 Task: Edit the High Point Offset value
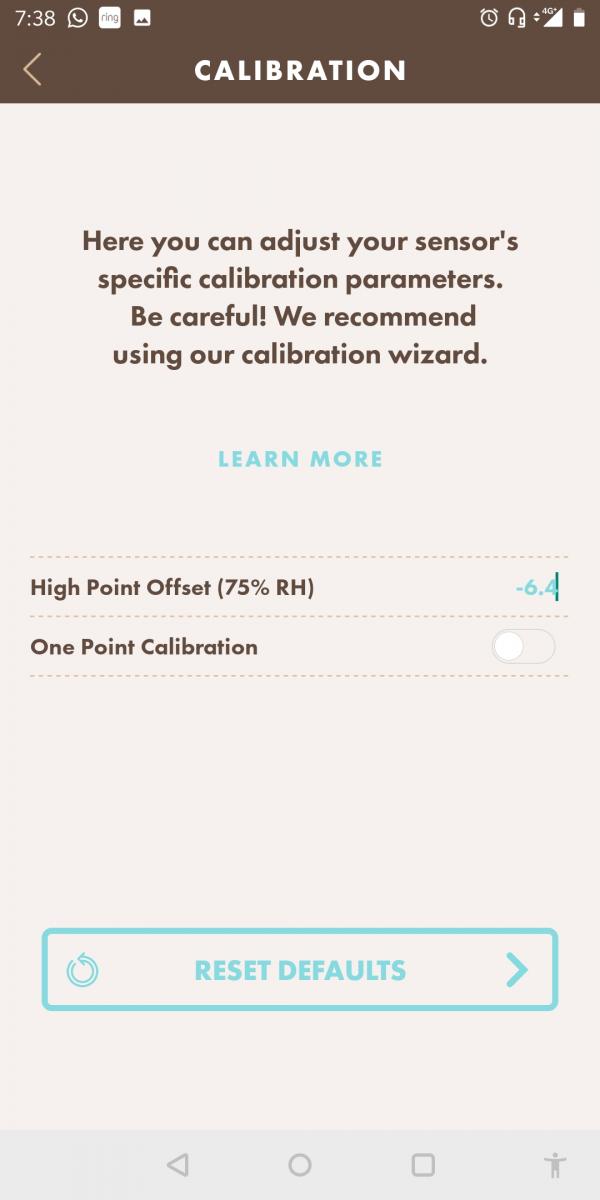point(537,587)
